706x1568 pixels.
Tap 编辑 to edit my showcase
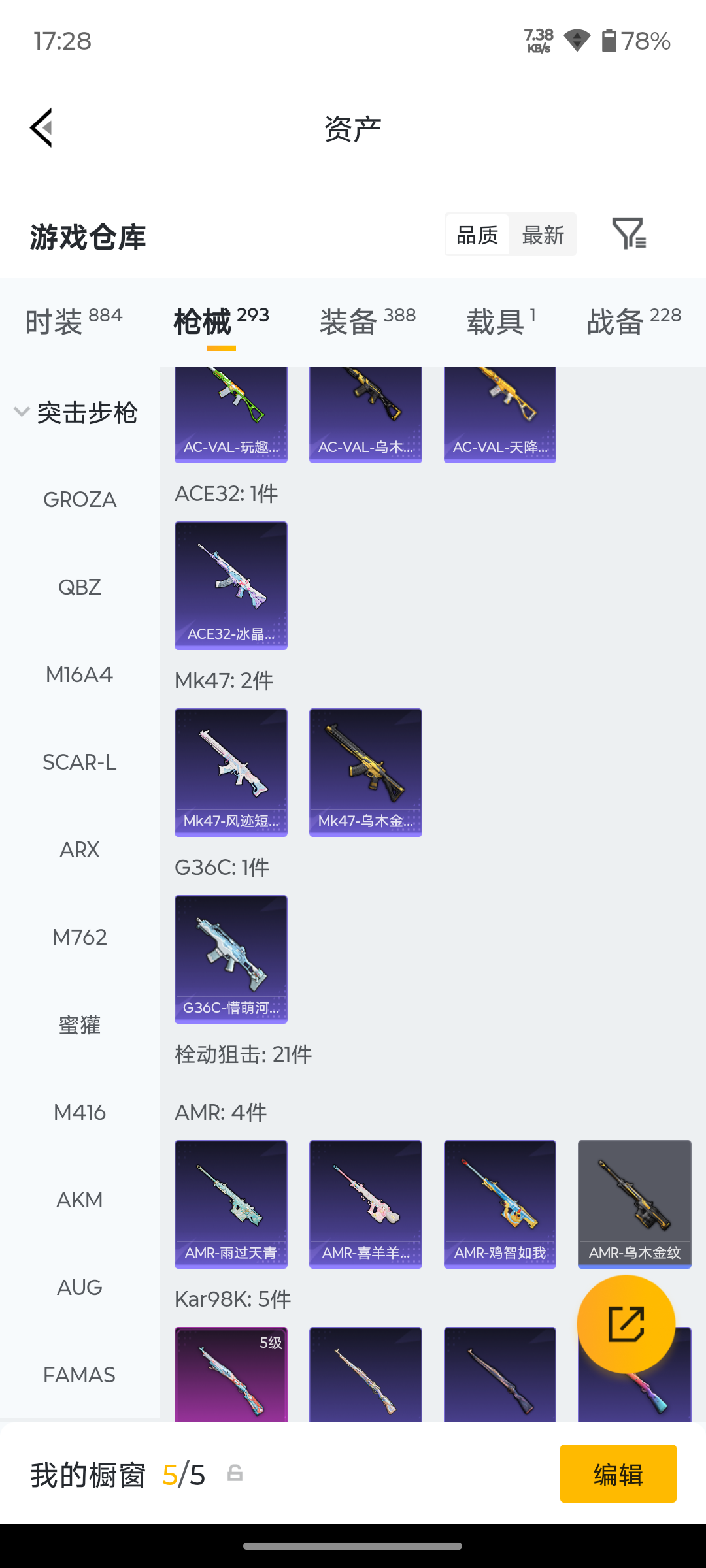(618, 1473)
